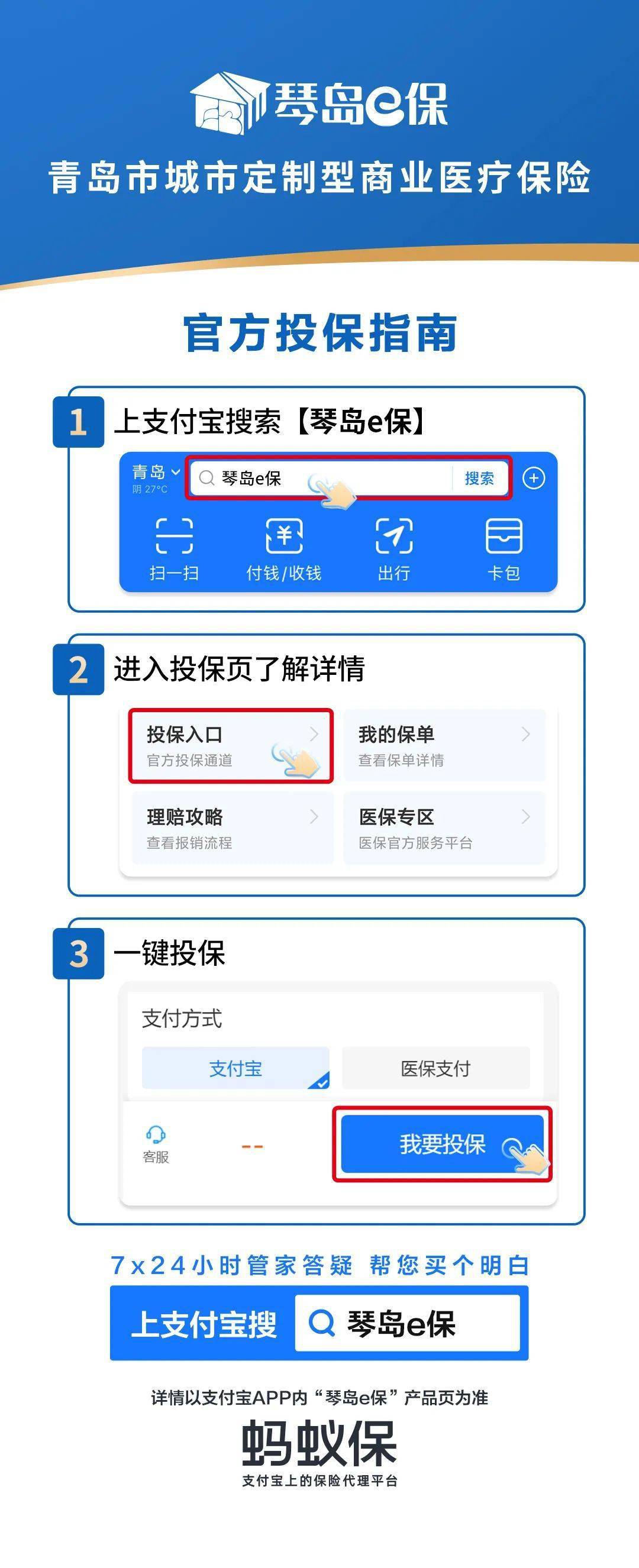This screenshot has width=639, height=1568.
Task: Tap the plus icon beside the search bar
Action: (535, 479)
